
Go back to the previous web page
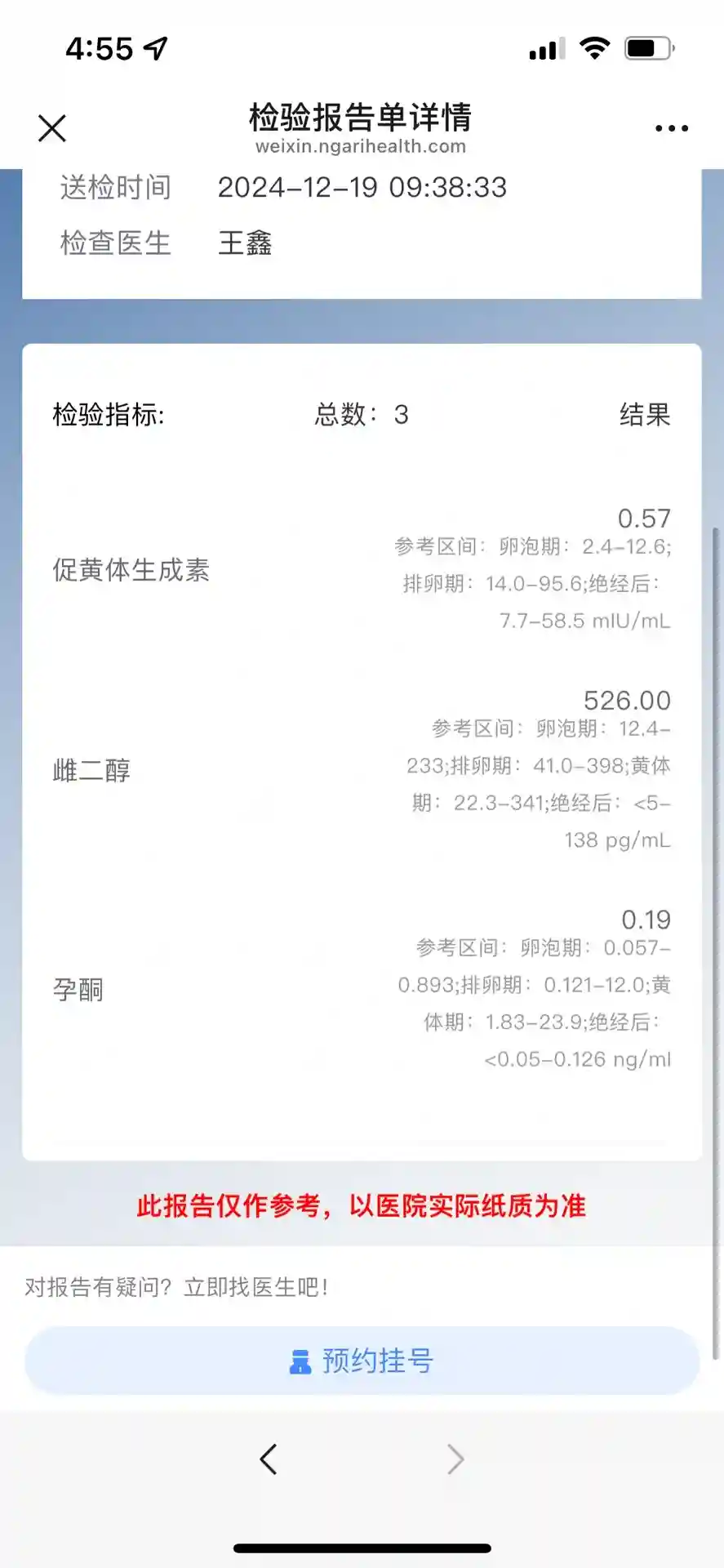(x=269, y=1459)
